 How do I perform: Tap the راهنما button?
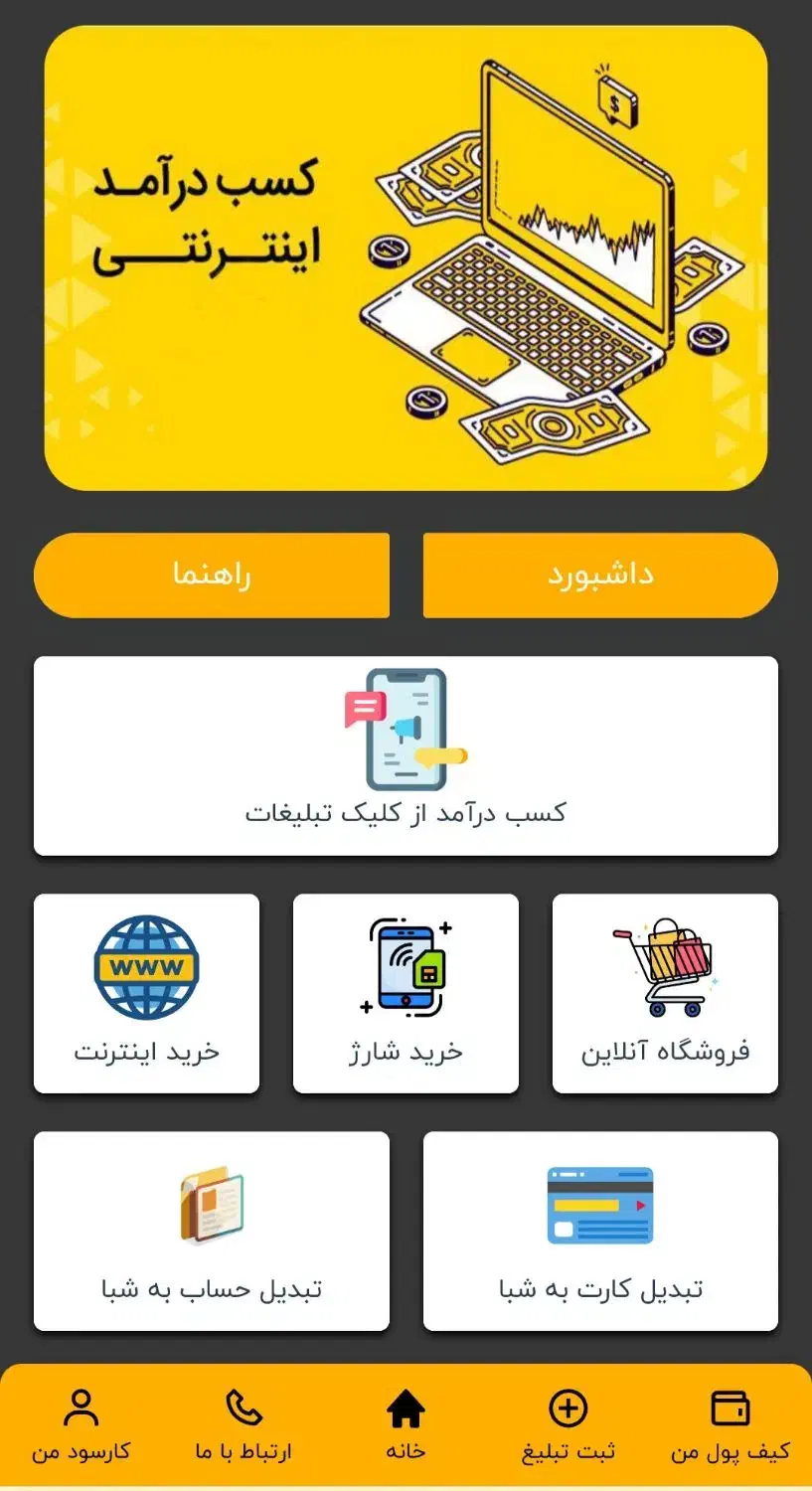(212, 575)
